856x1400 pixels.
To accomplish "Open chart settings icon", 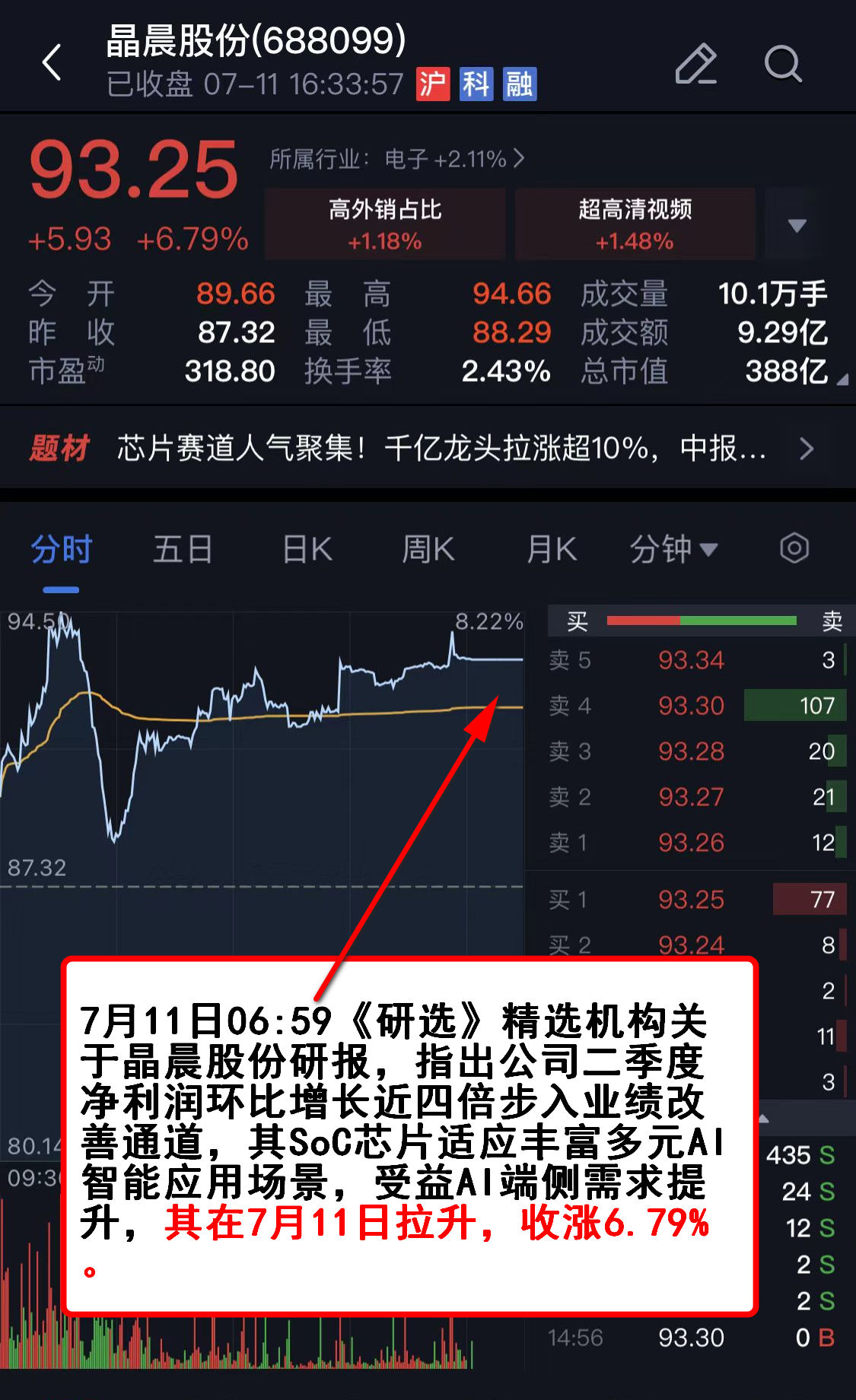I will tap(794, 548).
